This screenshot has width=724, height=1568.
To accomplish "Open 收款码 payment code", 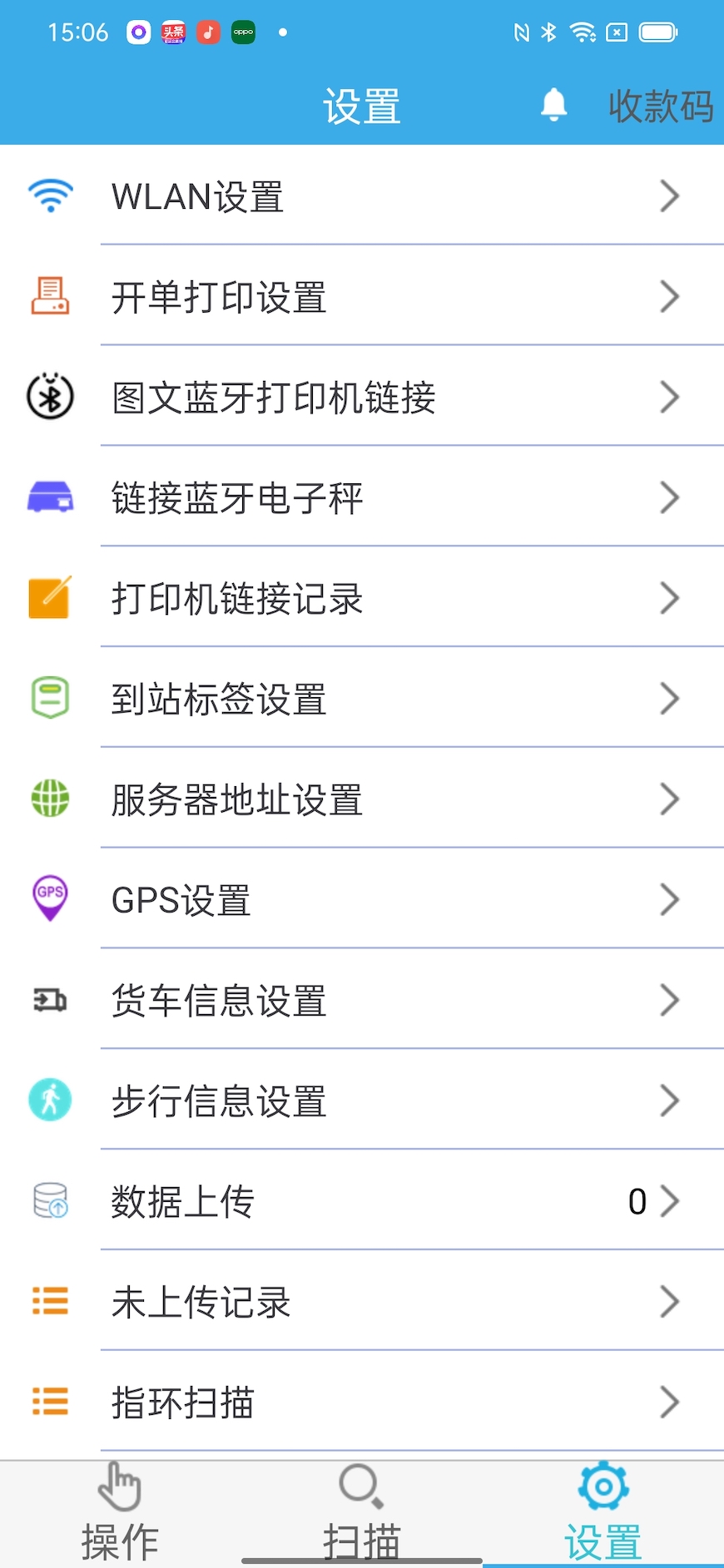I will click(660, 106).
